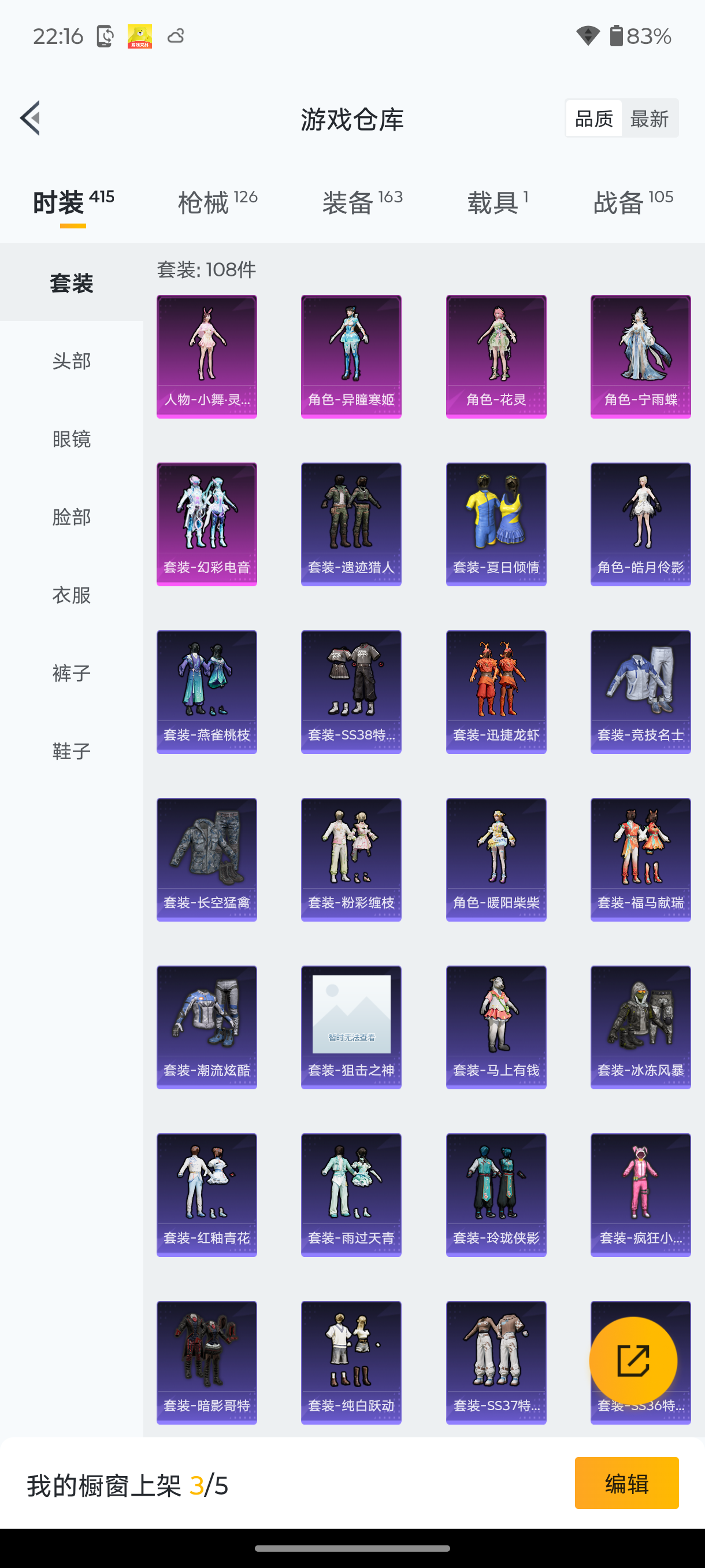Click the link/VPN icon in status bar

(x=175, y=36)
